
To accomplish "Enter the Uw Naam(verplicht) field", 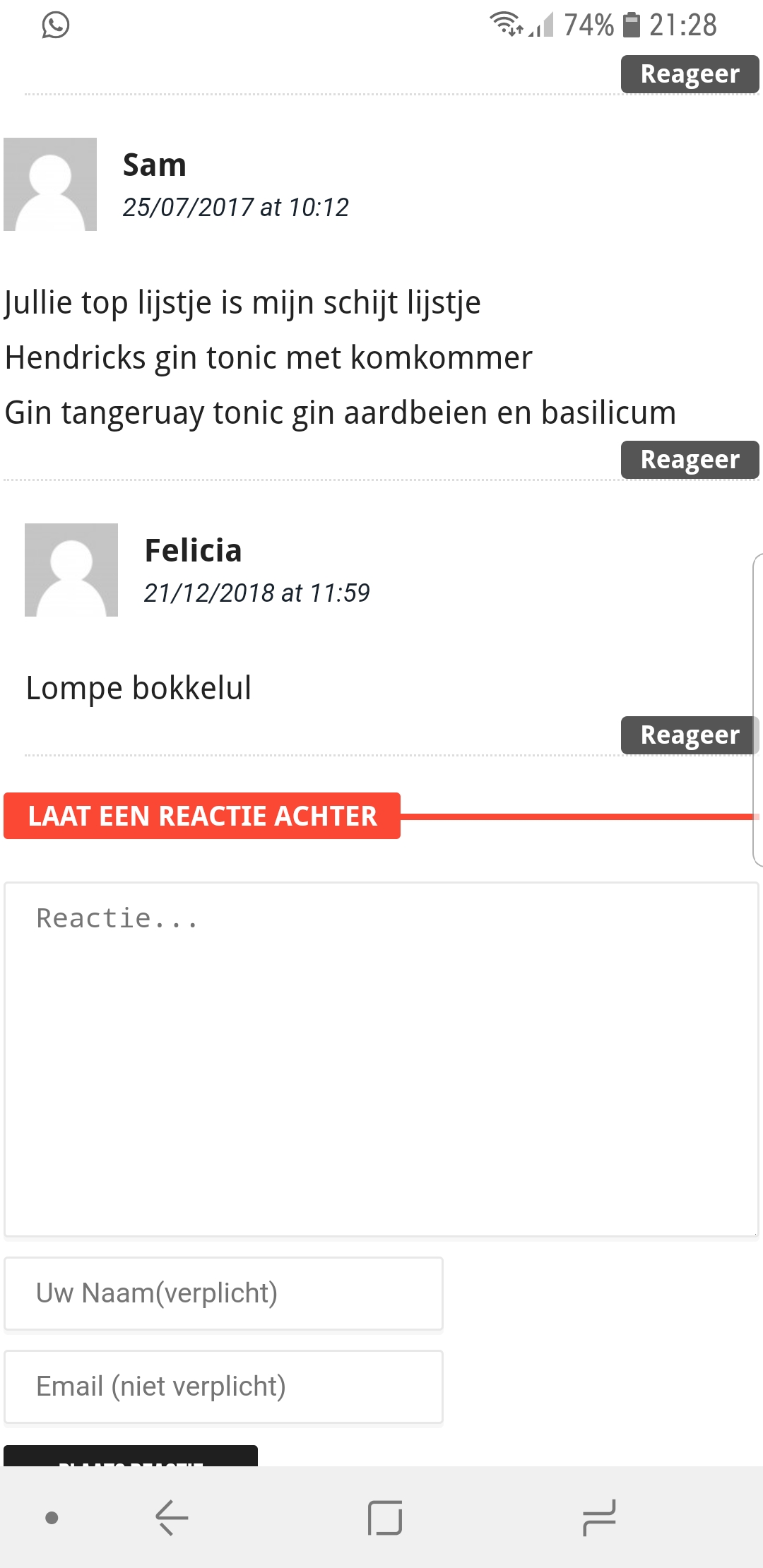I will (223, 1293).
